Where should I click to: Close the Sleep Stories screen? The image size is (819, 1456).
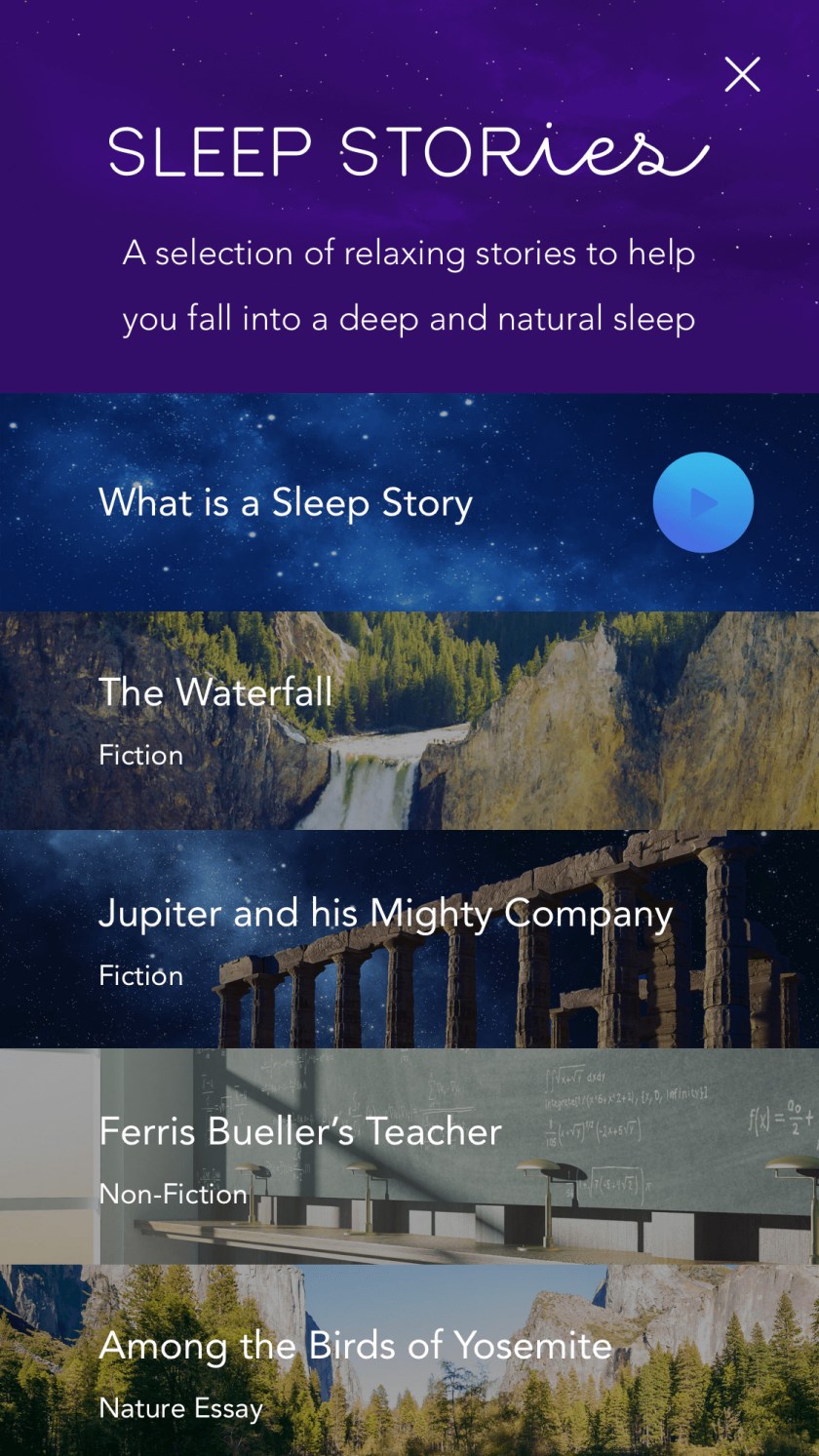742,74
